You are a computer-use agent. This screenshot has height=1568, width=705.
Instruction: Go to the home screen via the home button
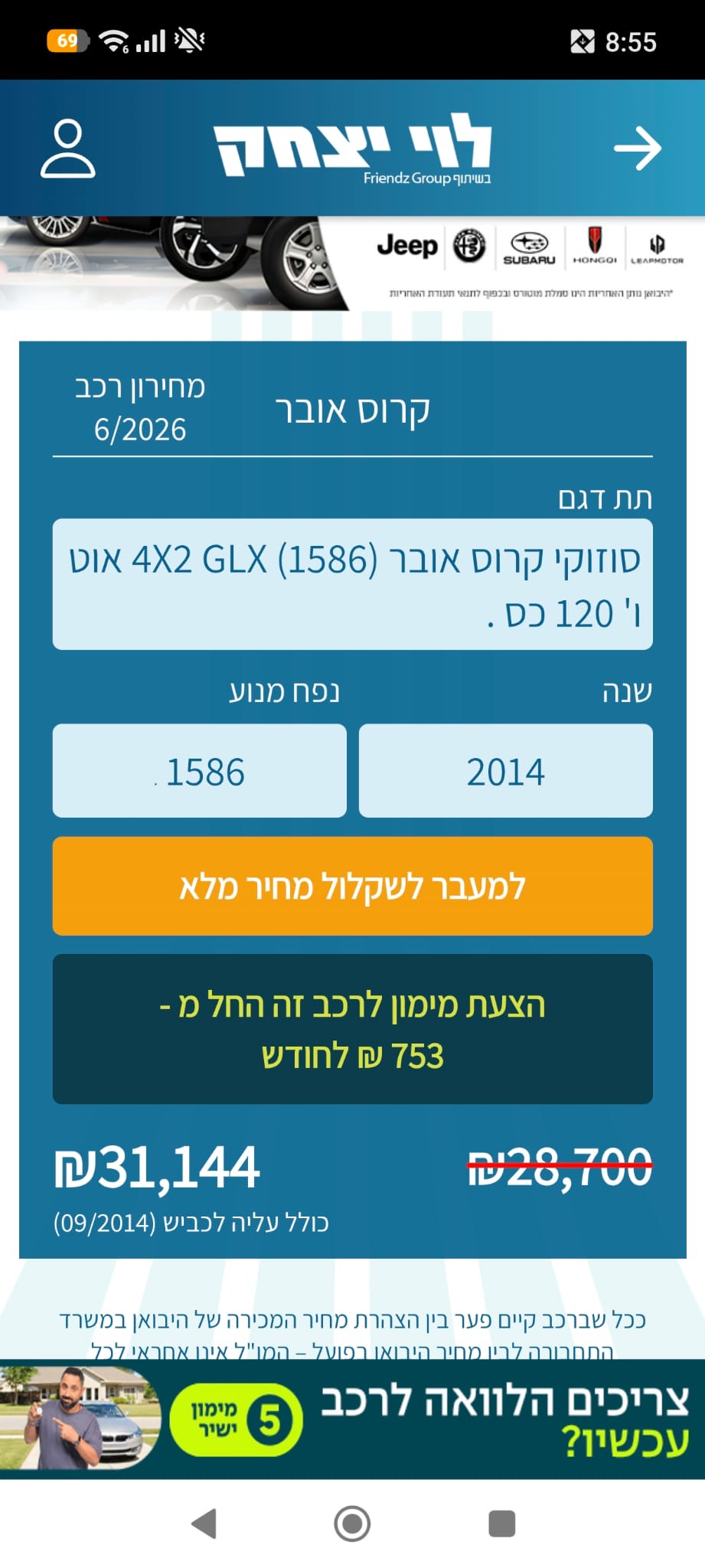[352, 1524]
